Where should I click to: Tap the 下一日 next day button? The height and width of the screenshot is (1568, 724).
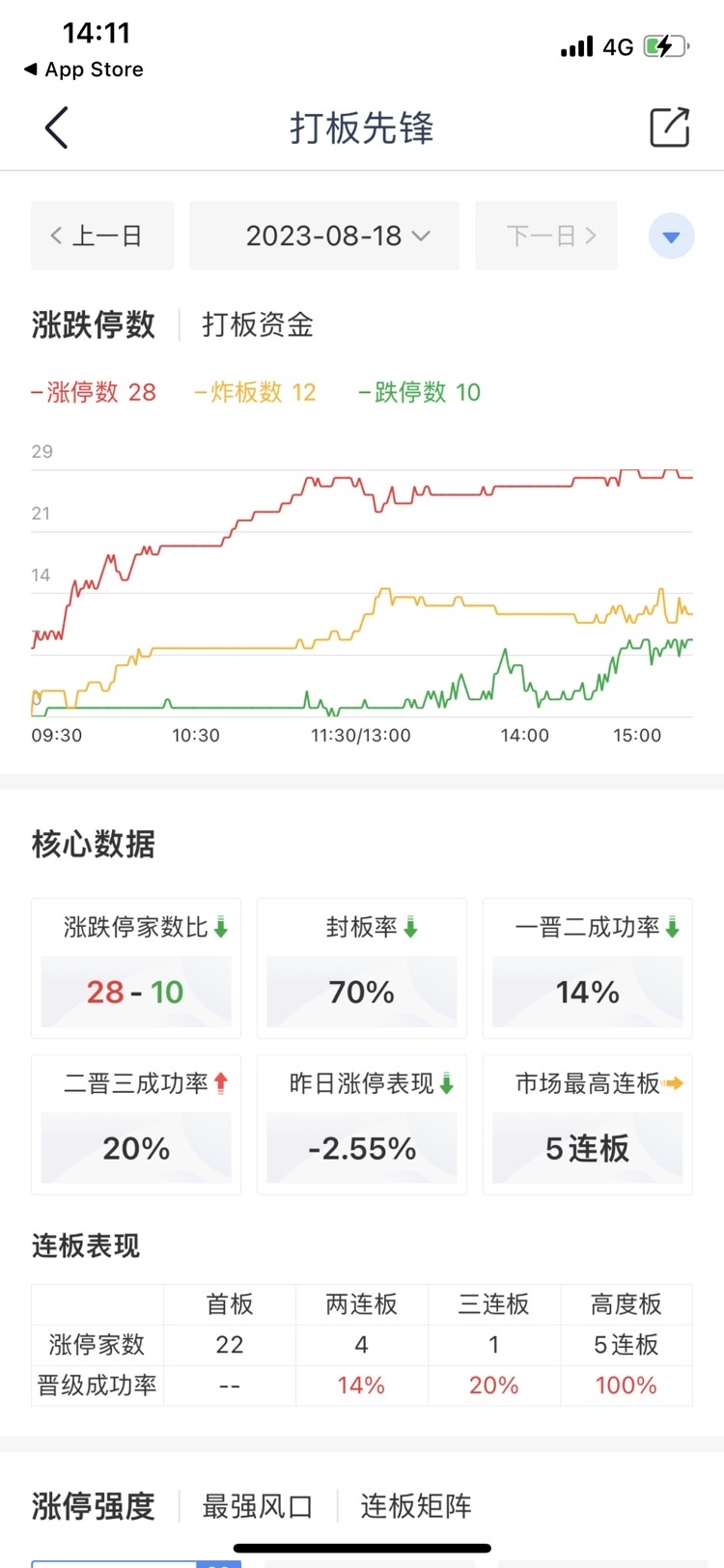pyautogui.click(x=546, y=236)
